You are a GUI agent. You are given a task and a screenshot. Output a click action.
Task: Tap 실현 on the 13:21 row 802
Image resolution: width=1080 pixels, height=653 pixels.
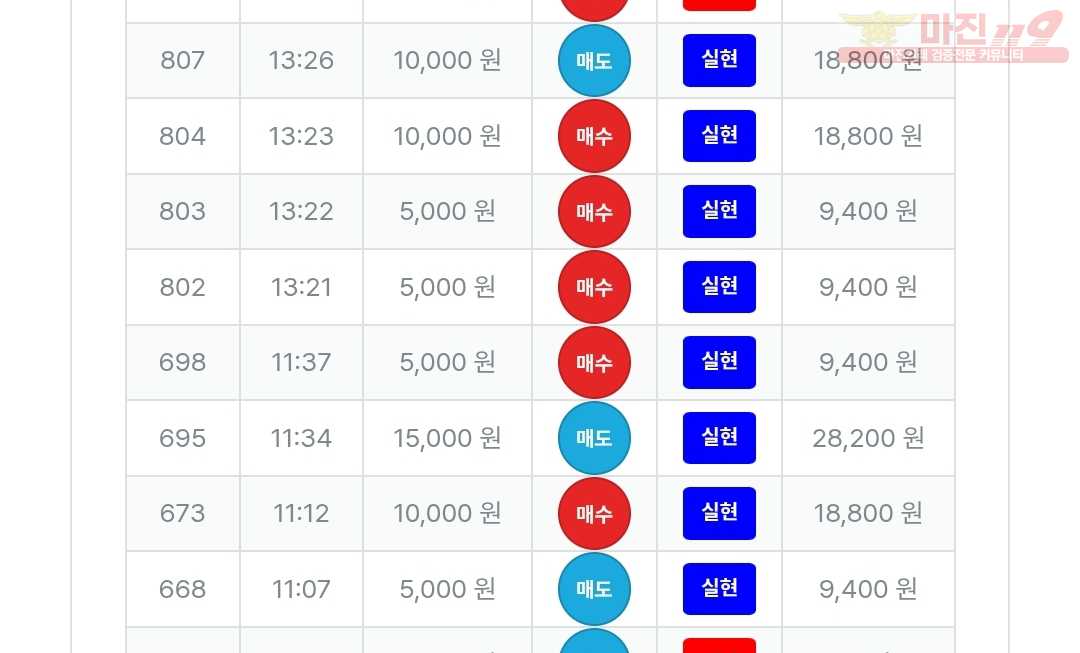pos(719,287)
